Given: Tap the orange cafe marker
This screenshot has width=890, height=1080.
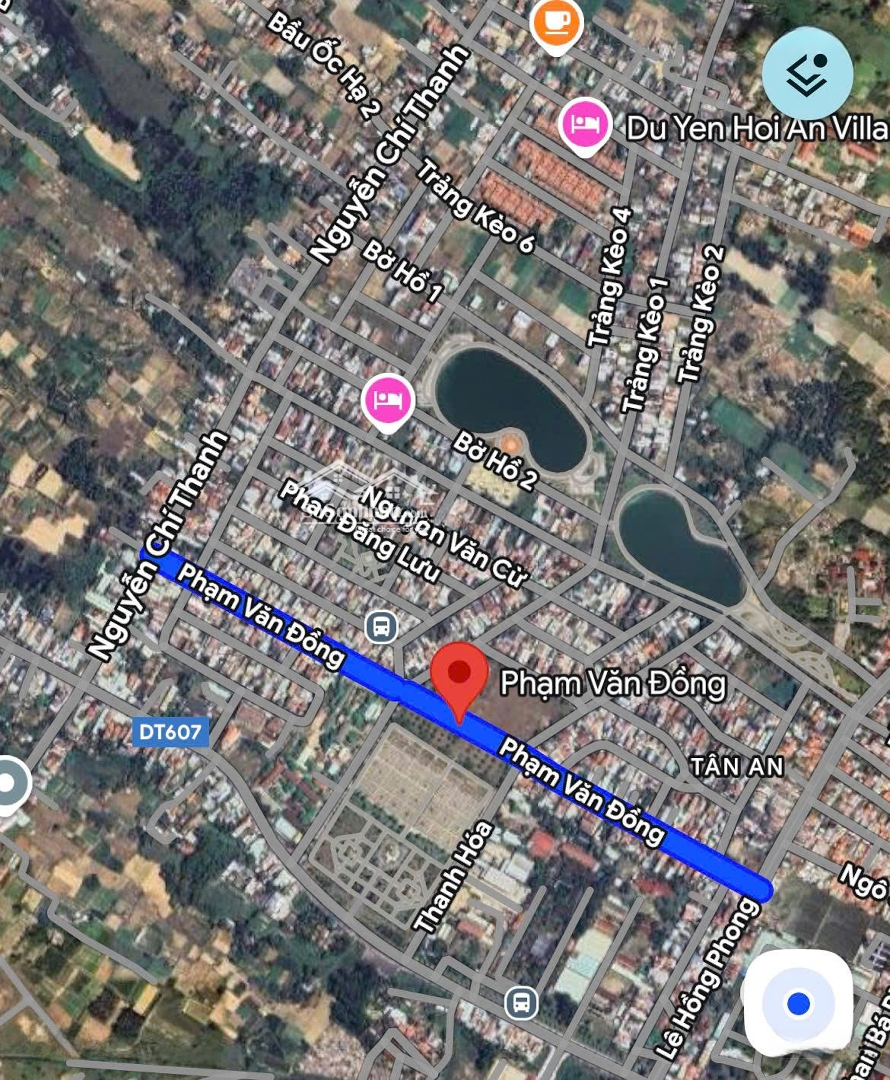Looking at the screenshot, I should click(x=558, y=21).
